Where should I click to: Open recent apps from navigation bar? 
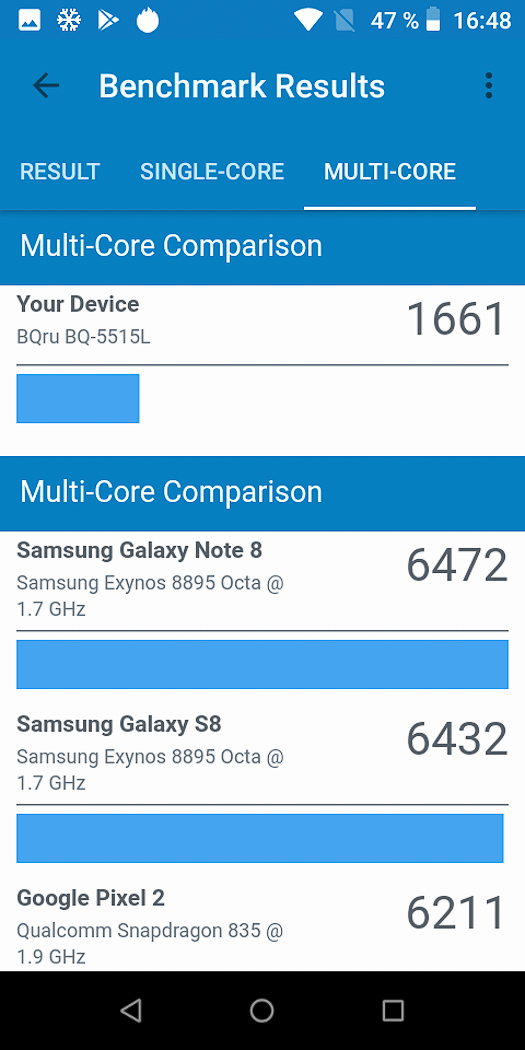393,1010
